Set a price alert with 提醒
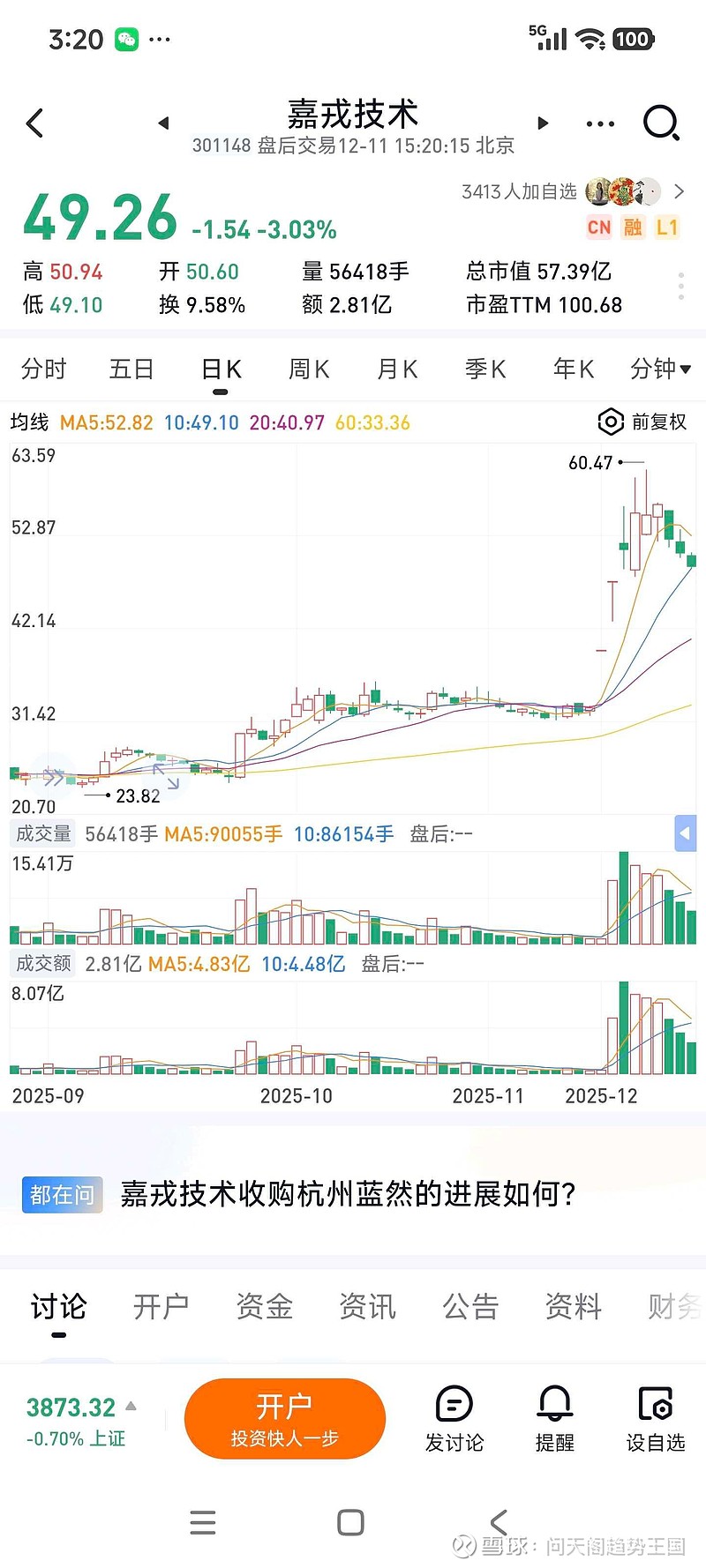 click(x=555, y=1418)
